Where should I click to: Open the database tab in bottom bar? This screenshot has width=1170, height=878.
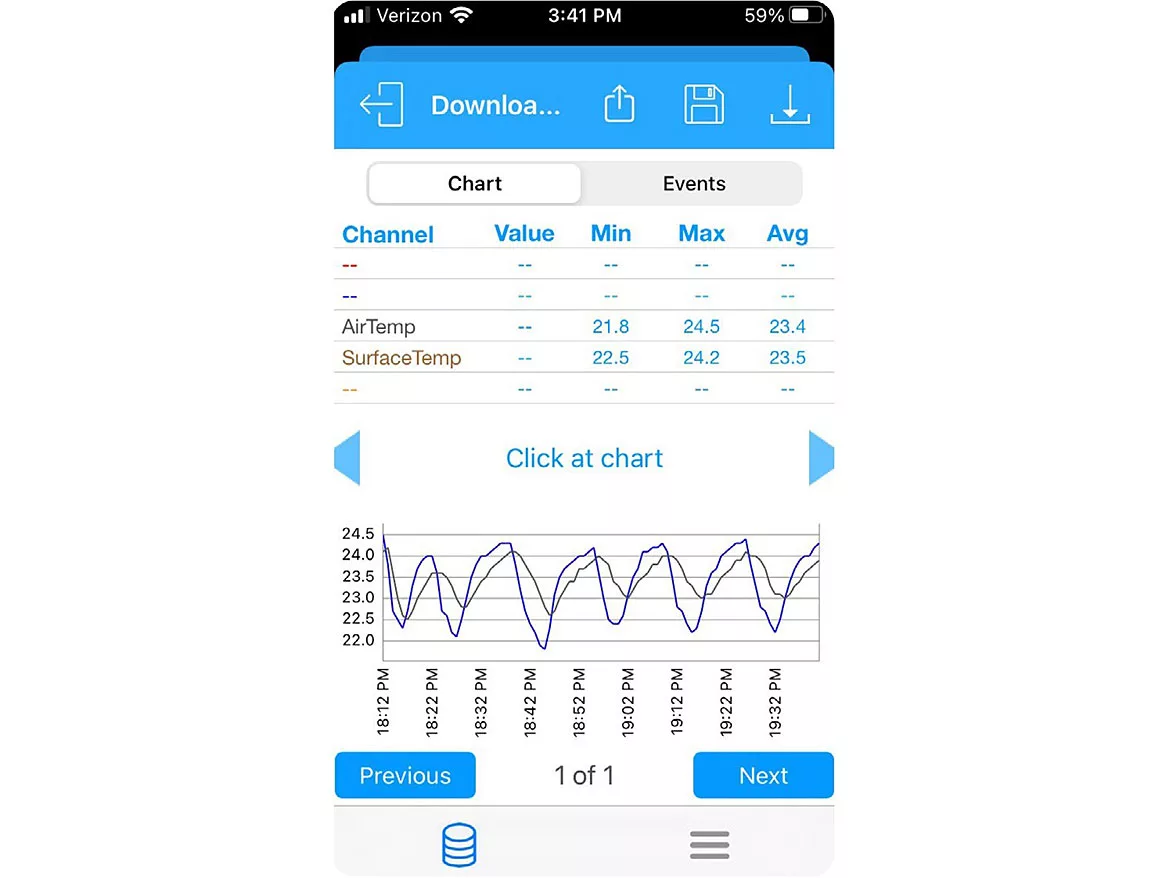coord(459,846)
